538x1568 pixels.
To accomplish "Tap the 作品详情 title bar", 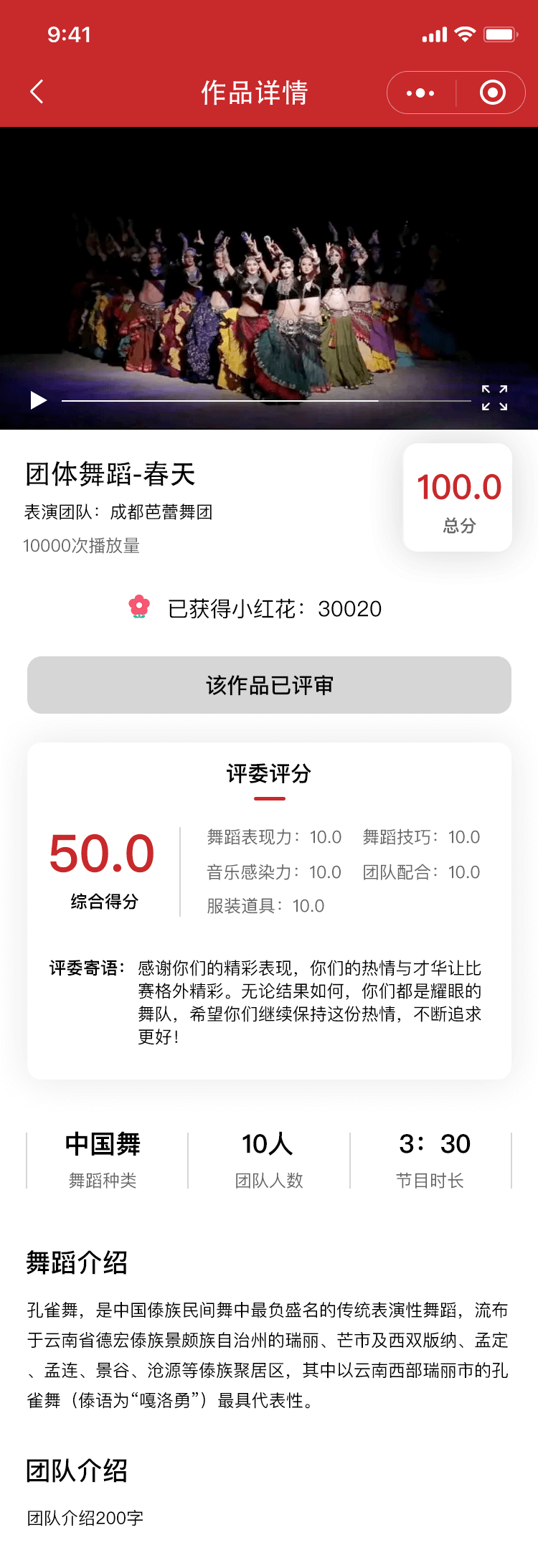I will tap(255, 92).
